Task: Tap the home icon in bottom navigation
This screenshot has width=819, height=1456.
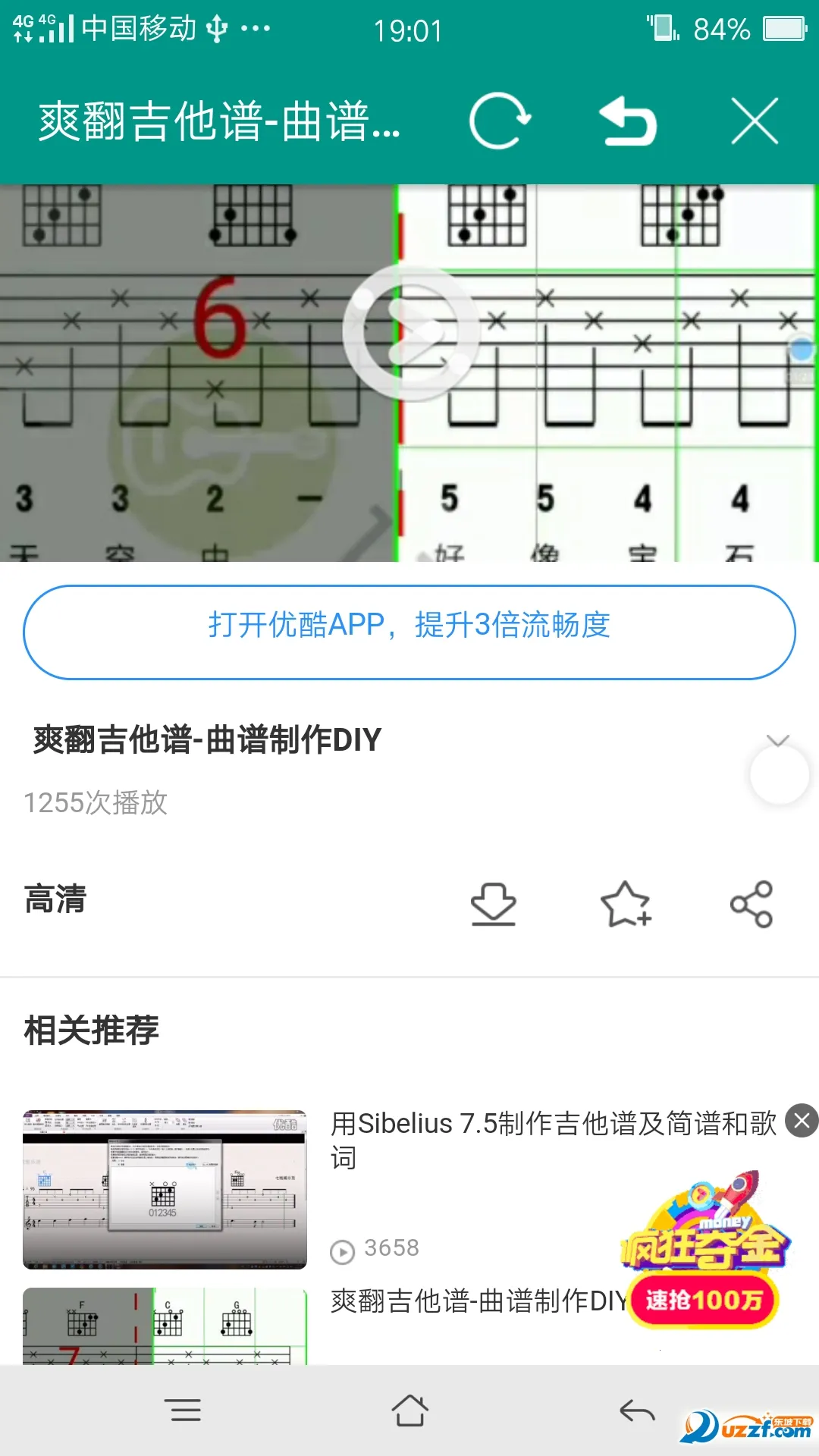Action: click(409, 1409)
